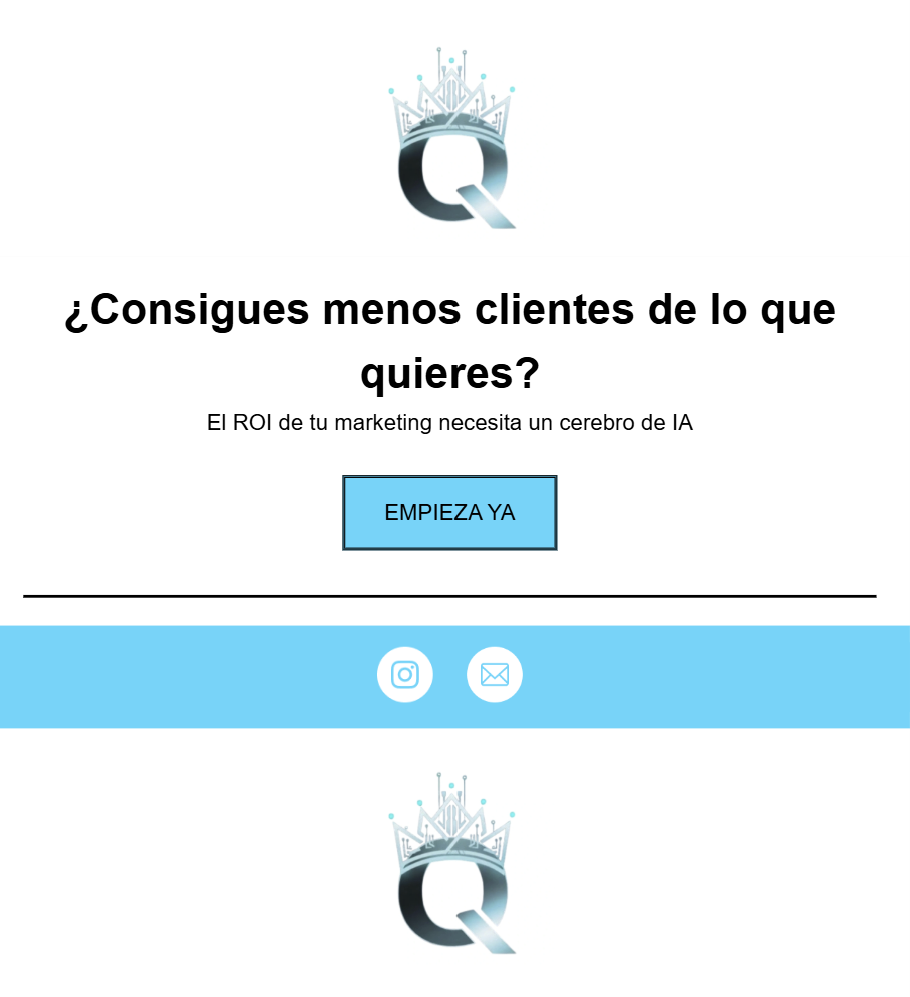910x997 pixels.
Task: Open the email contact icon
Action: coord(494,675)
